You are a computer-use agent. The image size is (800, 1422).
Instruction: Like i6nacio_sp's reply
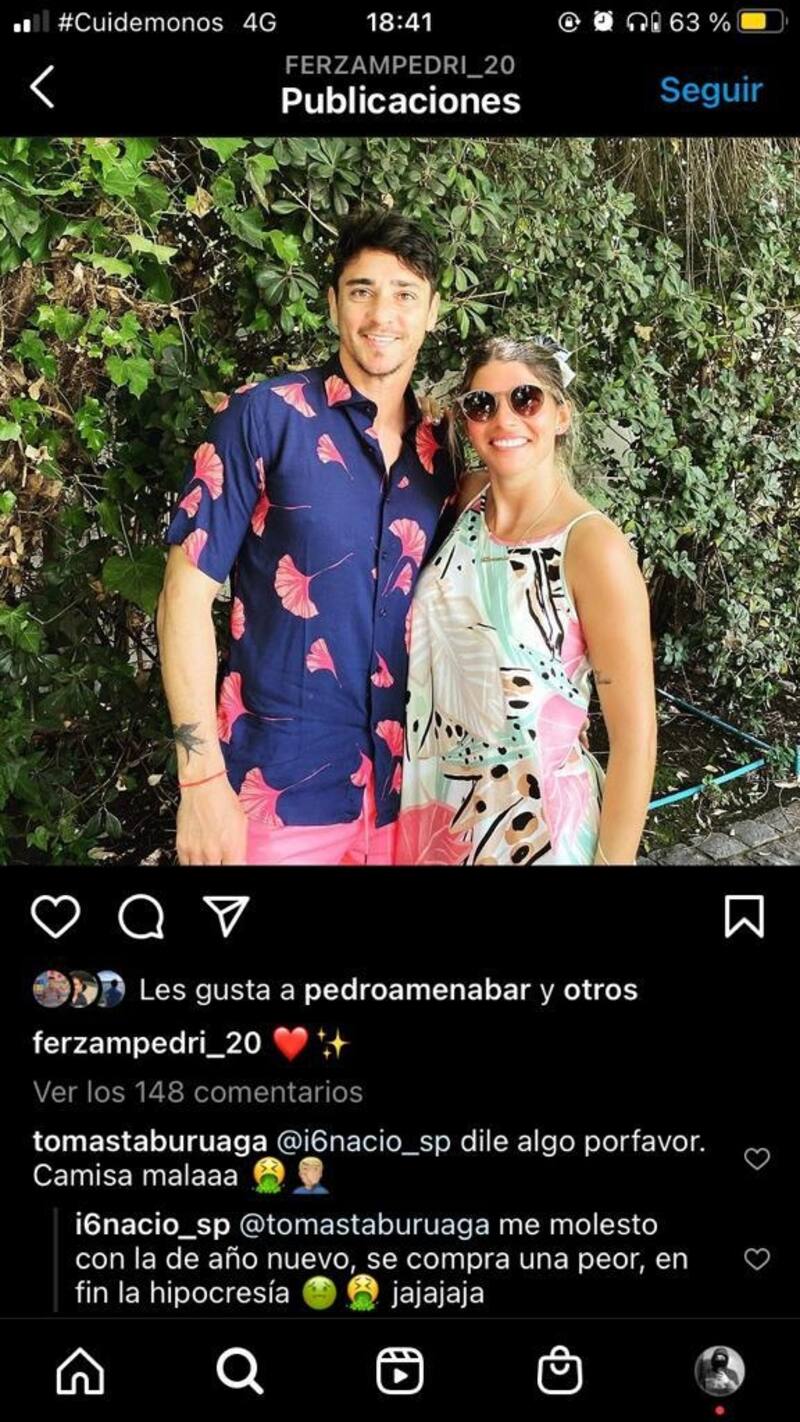coord(757,1258)
